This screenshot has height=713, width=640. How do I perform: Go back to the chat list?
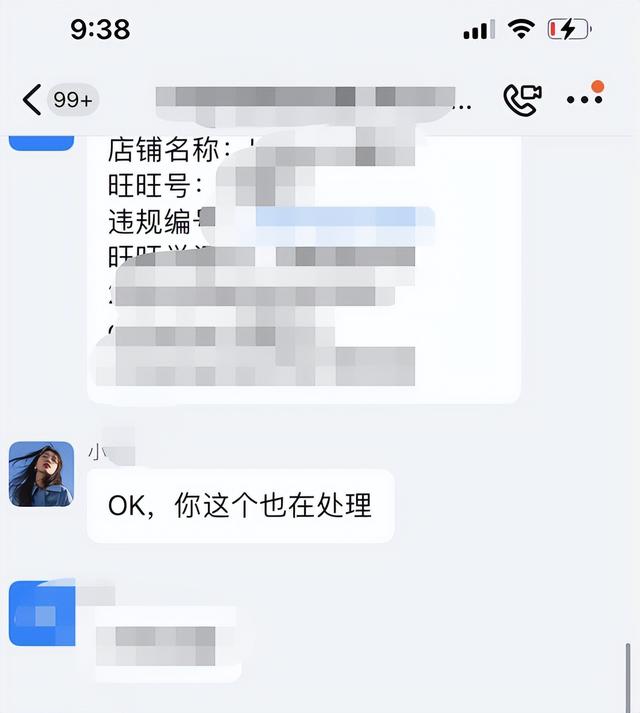[x=33, y=100]
